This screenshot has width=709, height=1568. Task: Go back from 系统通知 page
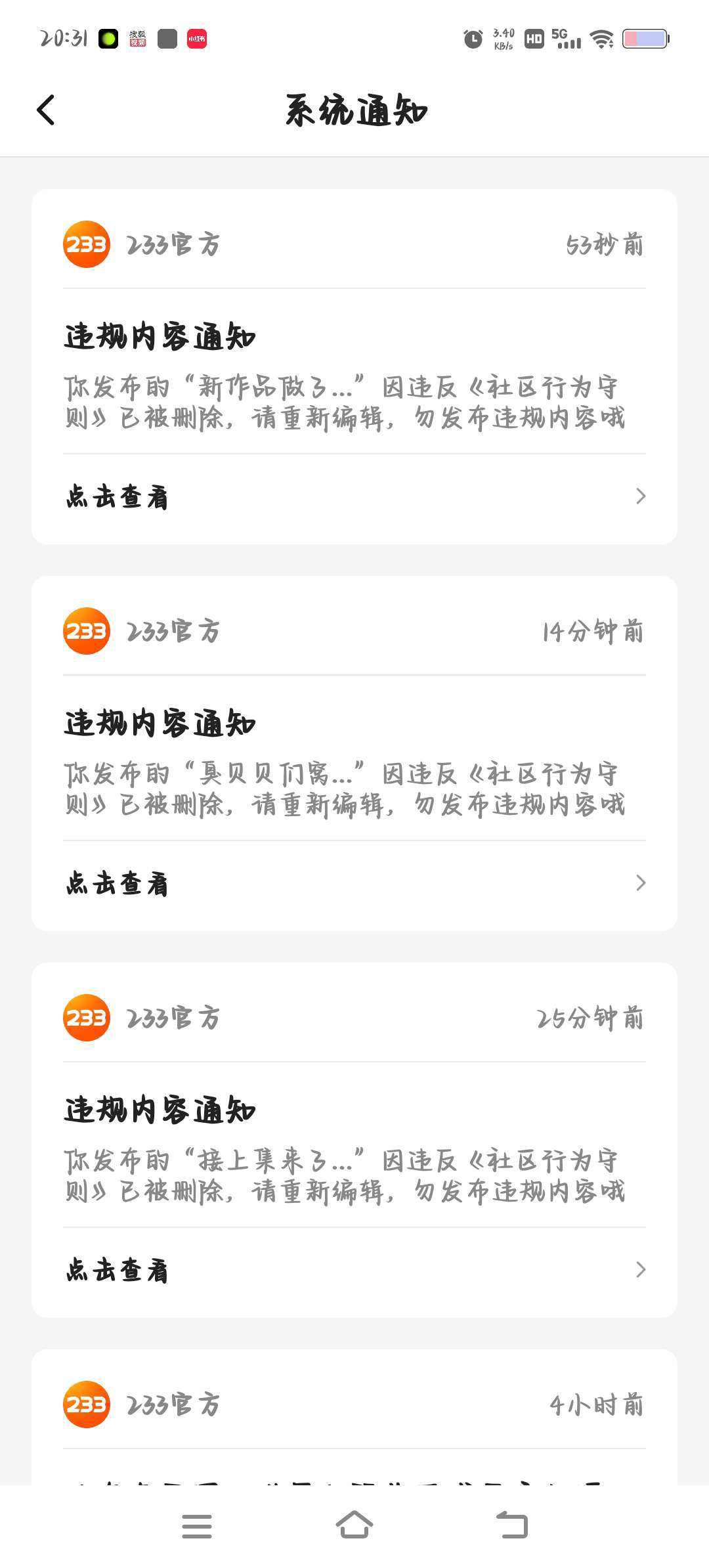click(46, 110)
